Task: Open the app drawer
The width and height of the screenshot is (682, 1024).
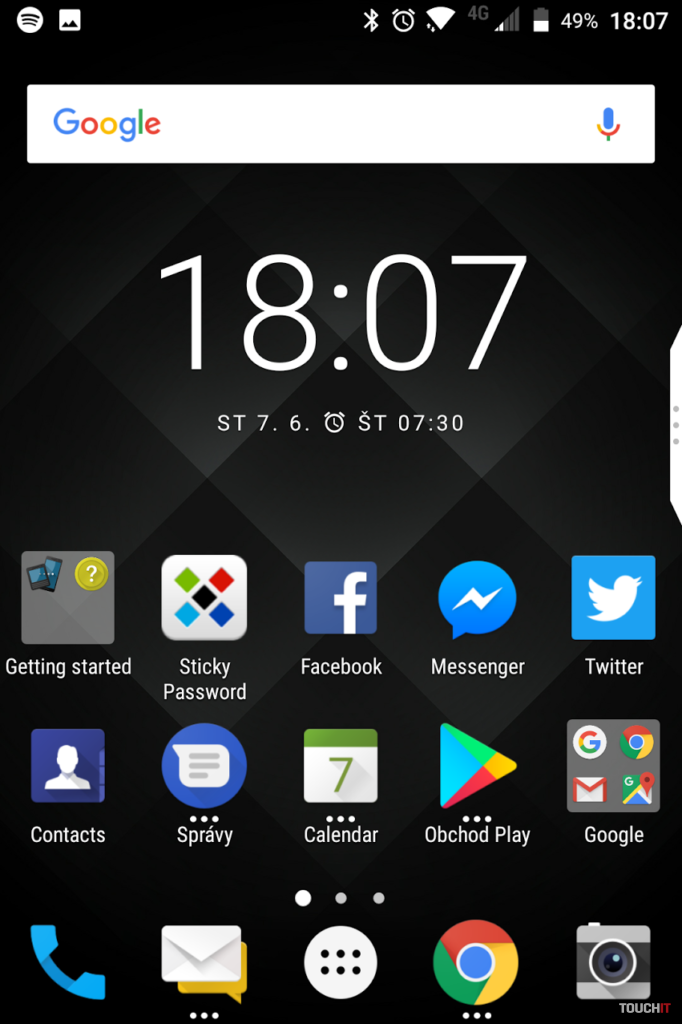Action: pos(341,962)
